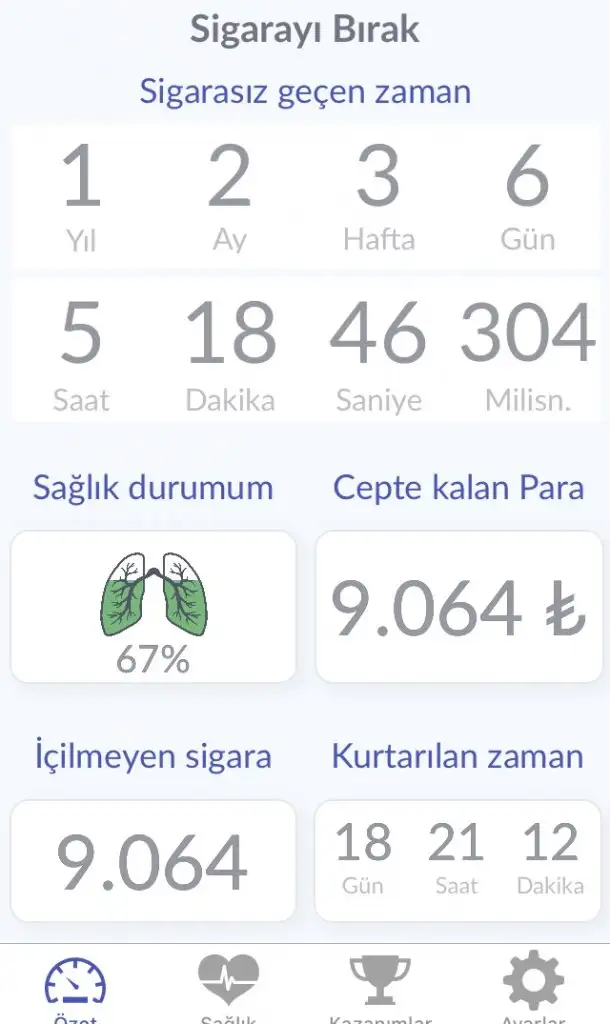Viewport: 610px width, 1024px height.
Task: Select the Ayarlar tab
Action: (533, 986)
